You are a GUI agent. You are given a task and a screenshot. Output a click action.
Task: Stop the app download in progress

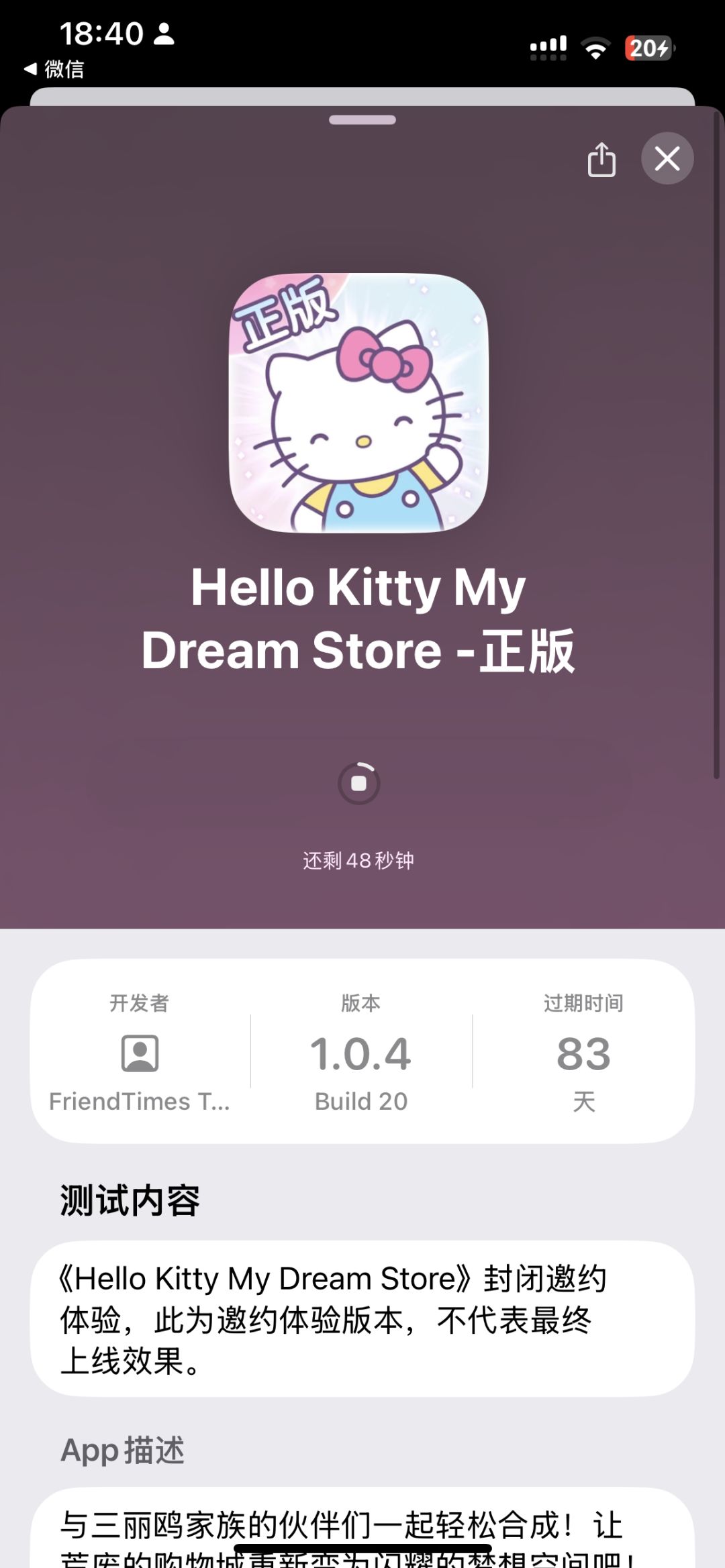point(359,784)
